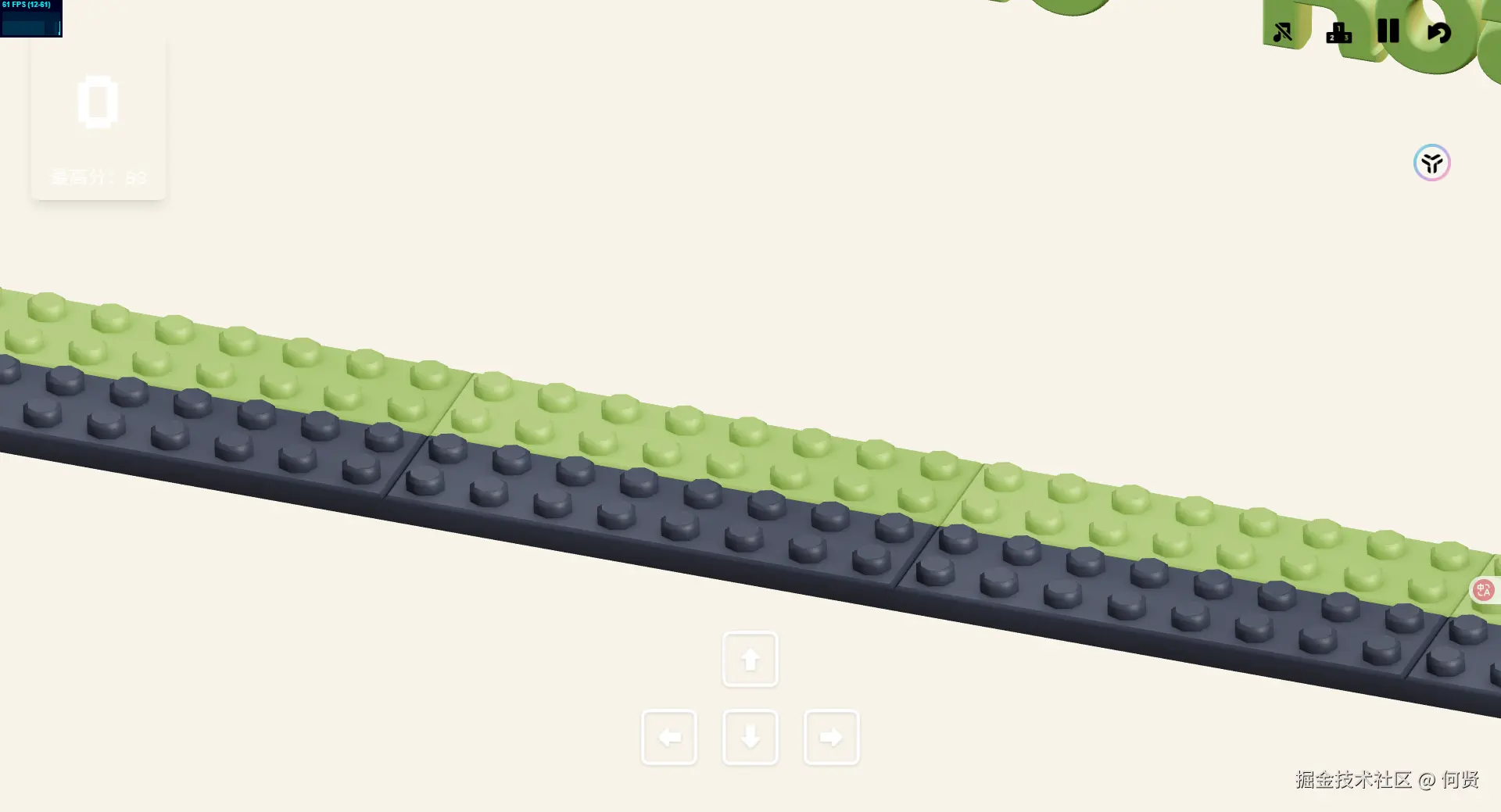The height and width of the screenshot is (812, 1501).
Task: Open the leaderboard podium icon
Action: [1338, 32]
